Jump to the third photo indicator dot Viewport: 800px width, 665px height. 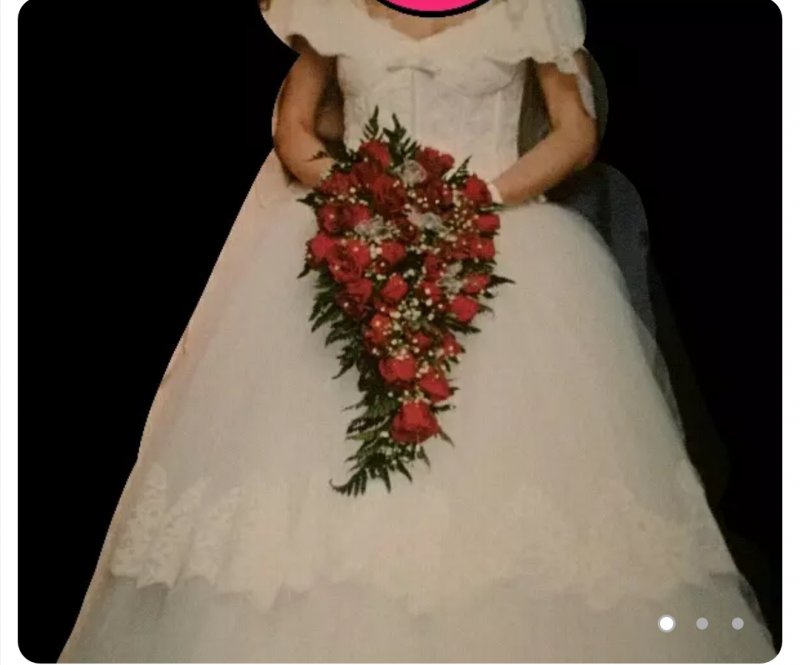tap(737, 624)
